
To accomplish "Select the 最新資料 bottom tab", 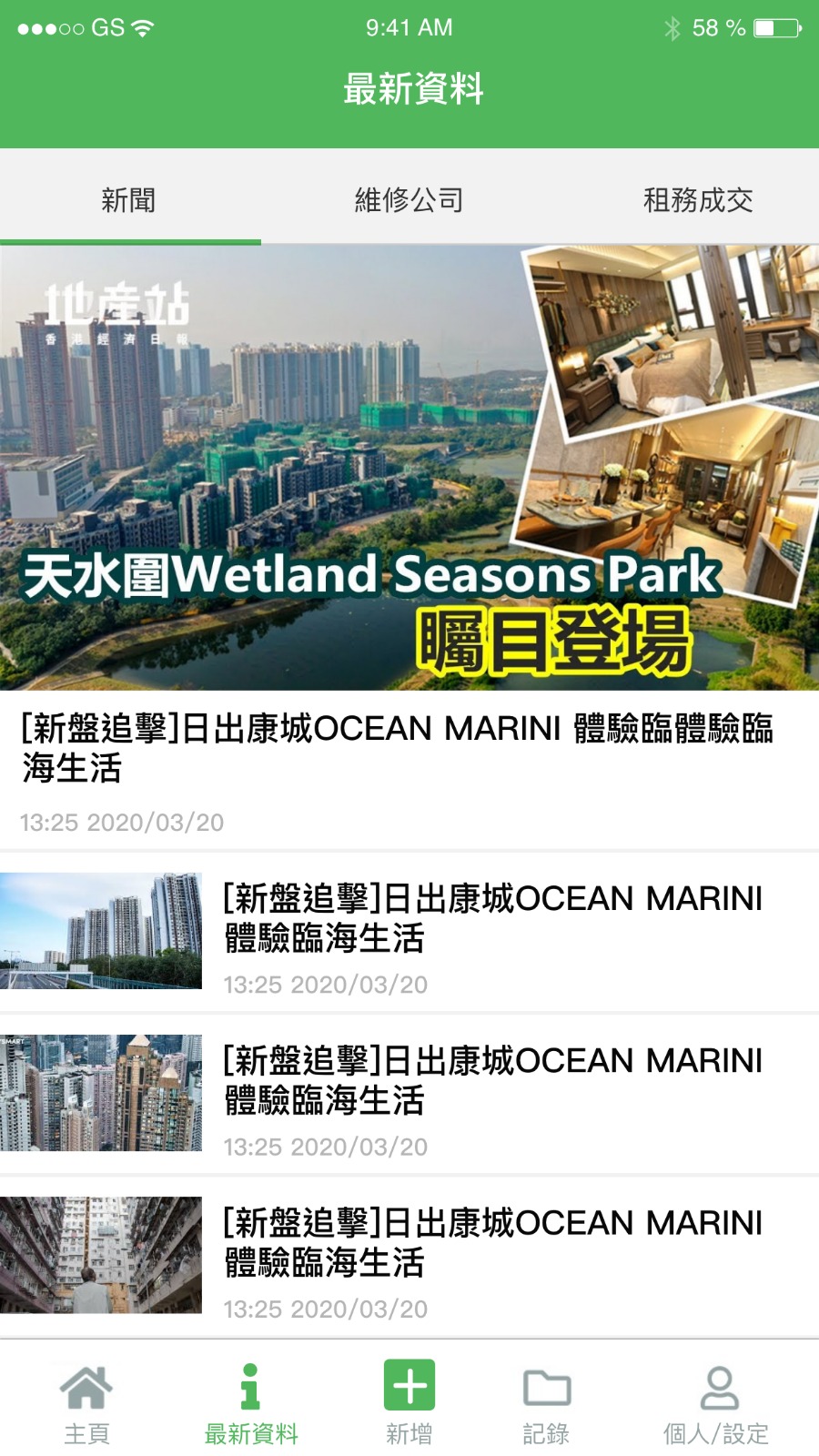I will click(251, 1403).
